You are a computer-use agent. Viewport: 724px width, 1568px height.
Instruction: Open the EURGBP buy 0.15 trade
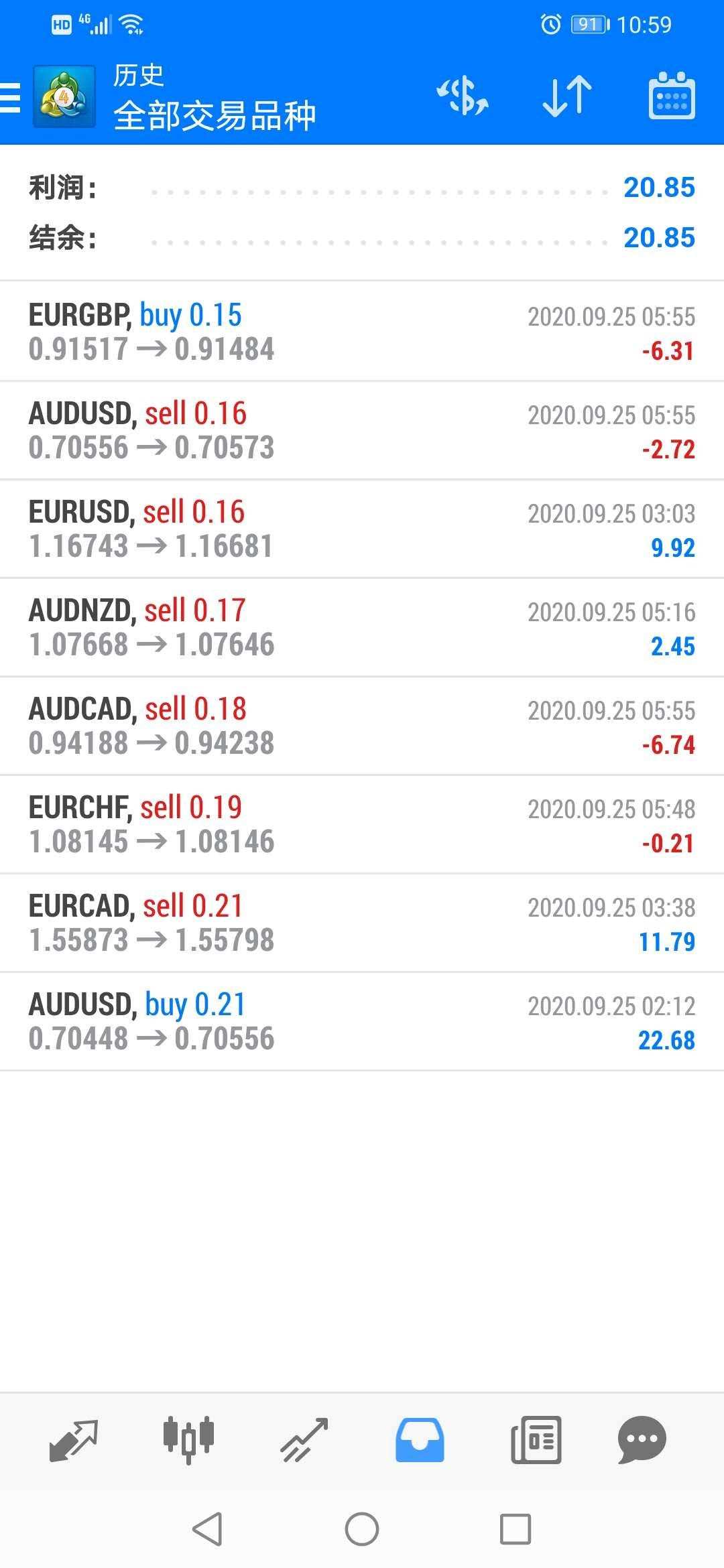(362, 332)
